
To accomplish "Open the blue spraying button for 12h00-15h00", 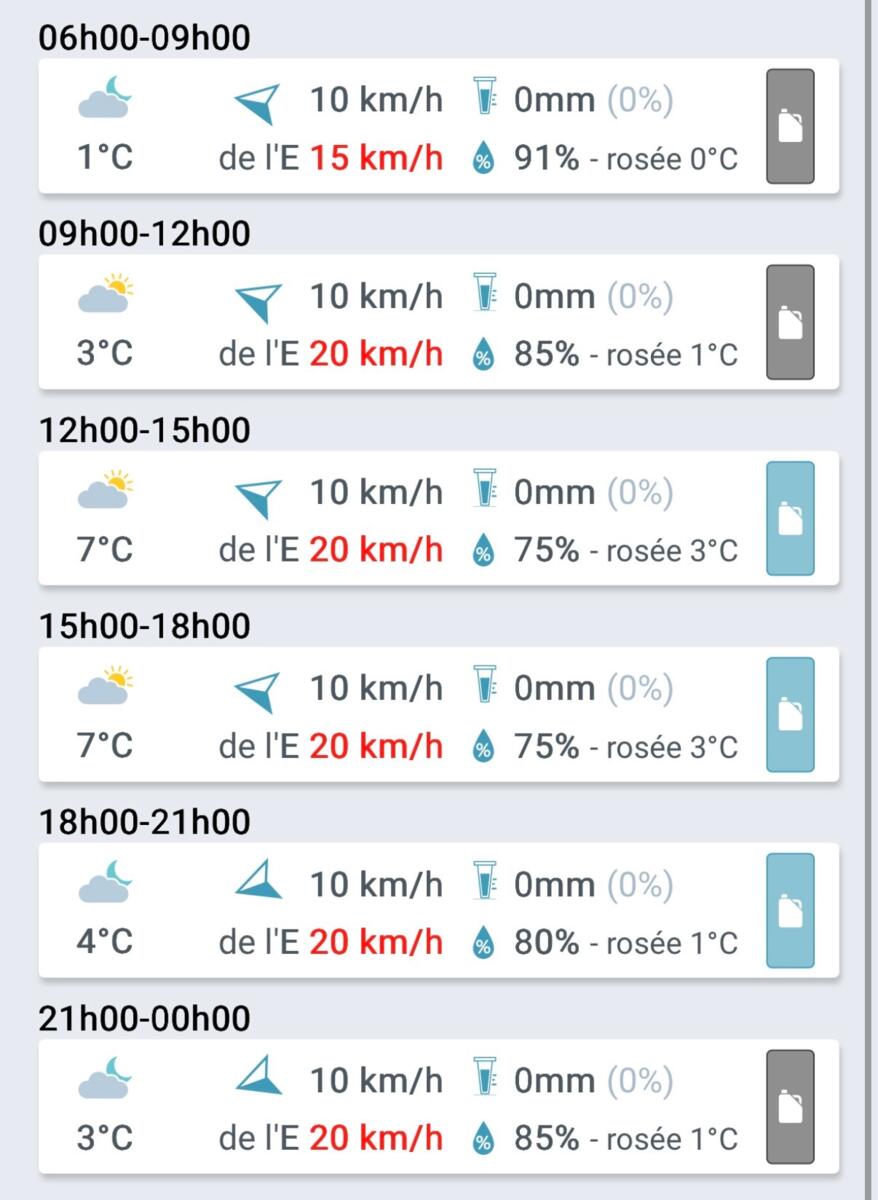I will (x=790, y=519).
